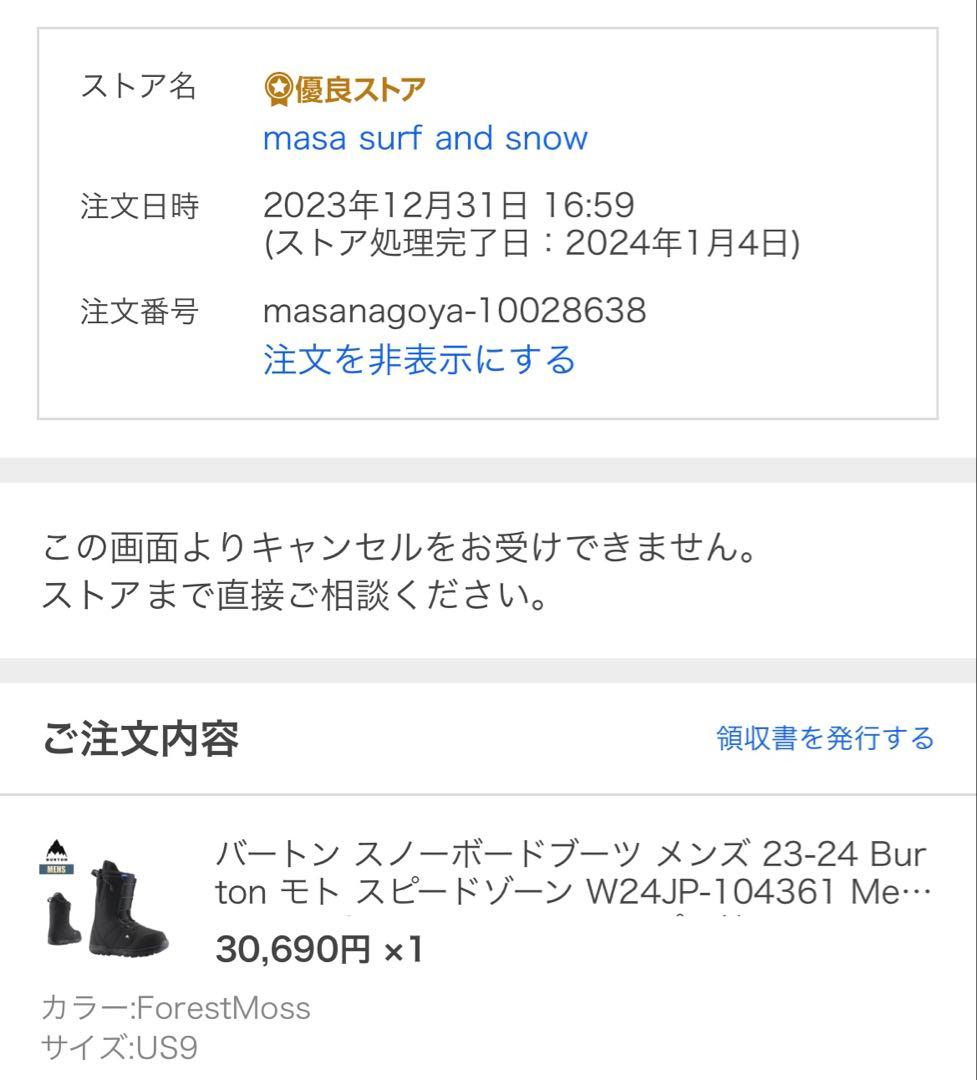Screen dimensions: 977x1080
Task: Select the 注文日時 order date text
Action: (448, 207)
